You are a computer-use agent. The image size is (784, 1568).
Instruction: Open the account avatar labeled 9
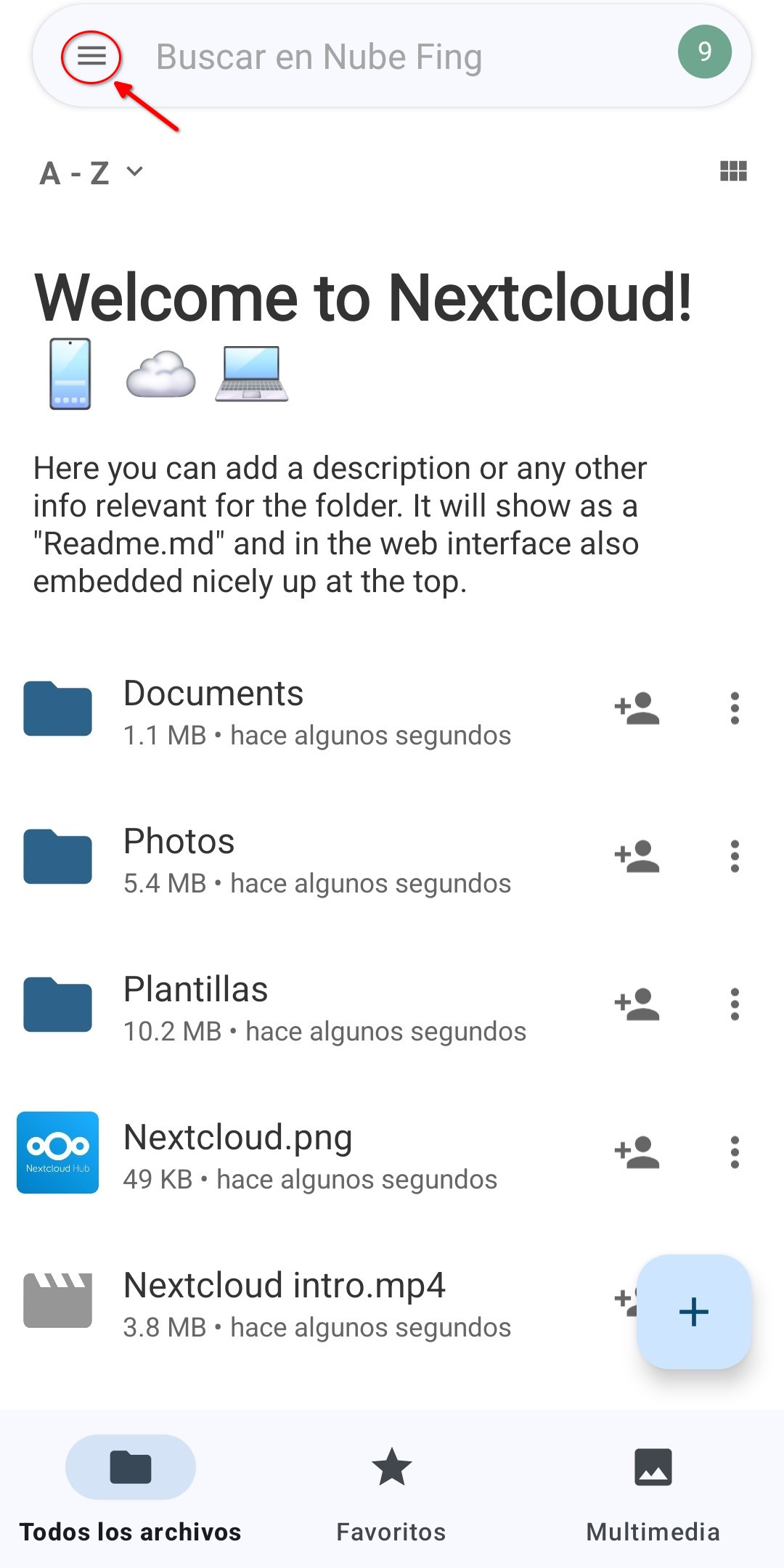[704, 52]
